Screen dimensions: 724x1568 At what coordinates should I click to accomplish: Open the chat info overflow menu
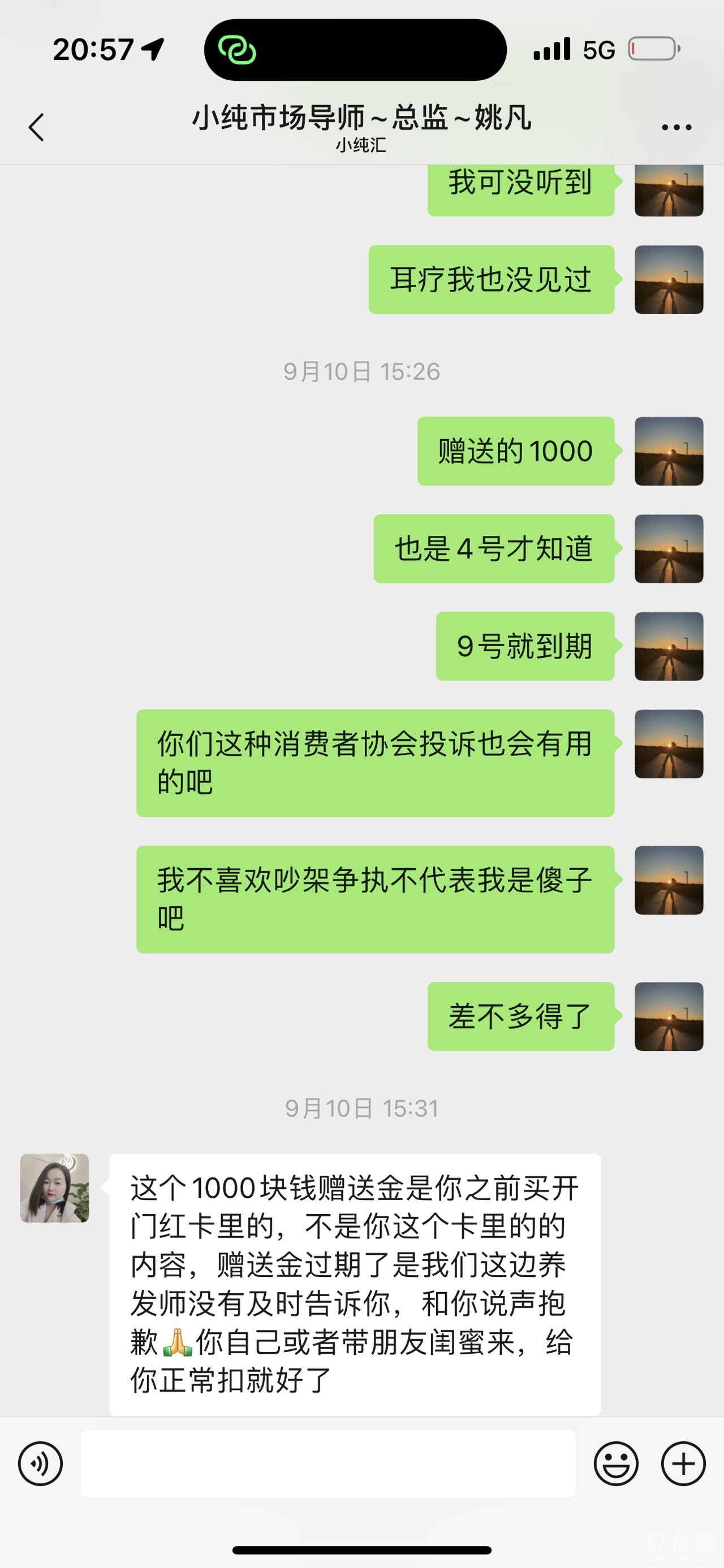[676, 127]
